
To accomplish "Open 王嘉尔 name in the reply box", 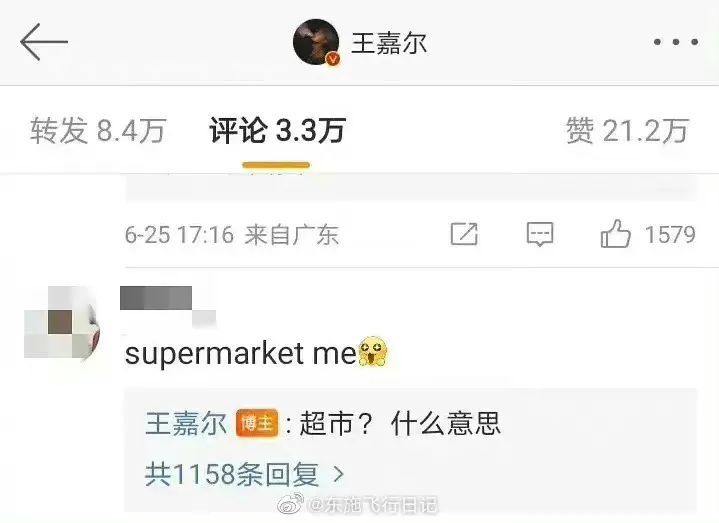I will point(186,423).
